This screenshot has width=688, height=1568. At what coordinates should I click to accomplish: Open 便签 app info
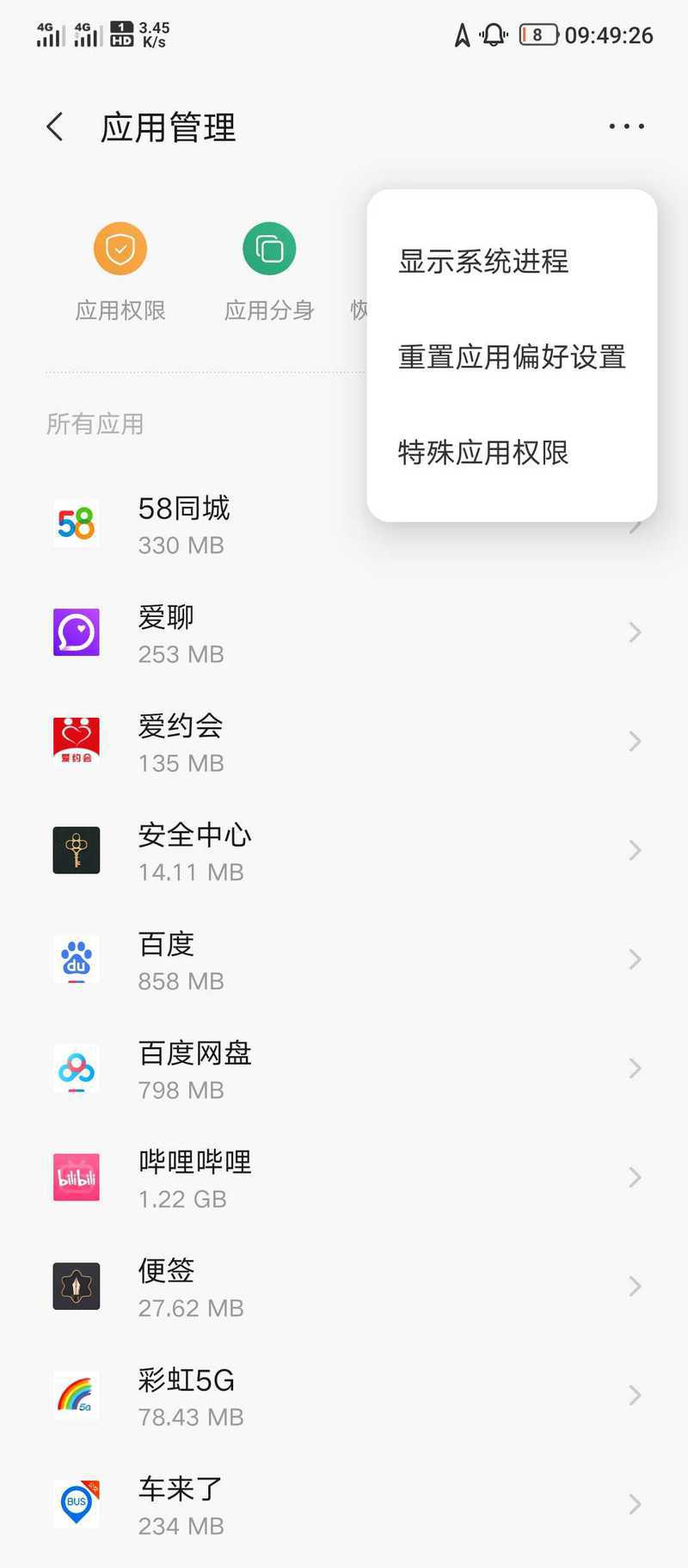point(344,1287)
